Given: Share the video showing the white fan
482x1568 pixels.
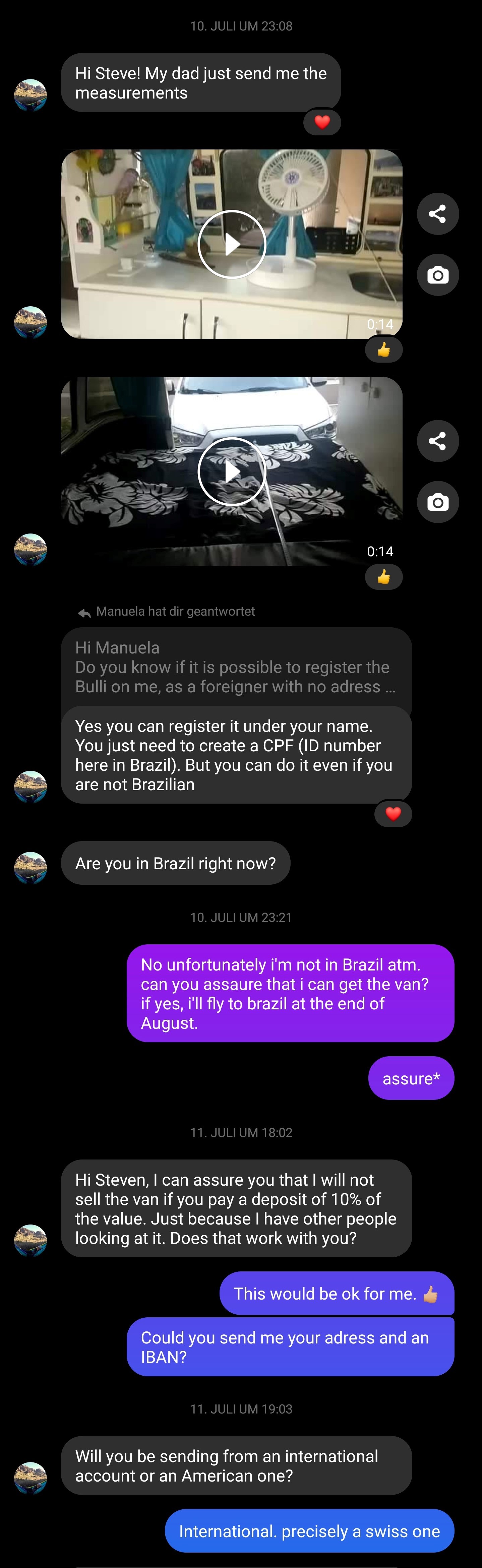Looking at the screenshot, I should [x=437, y=214].
